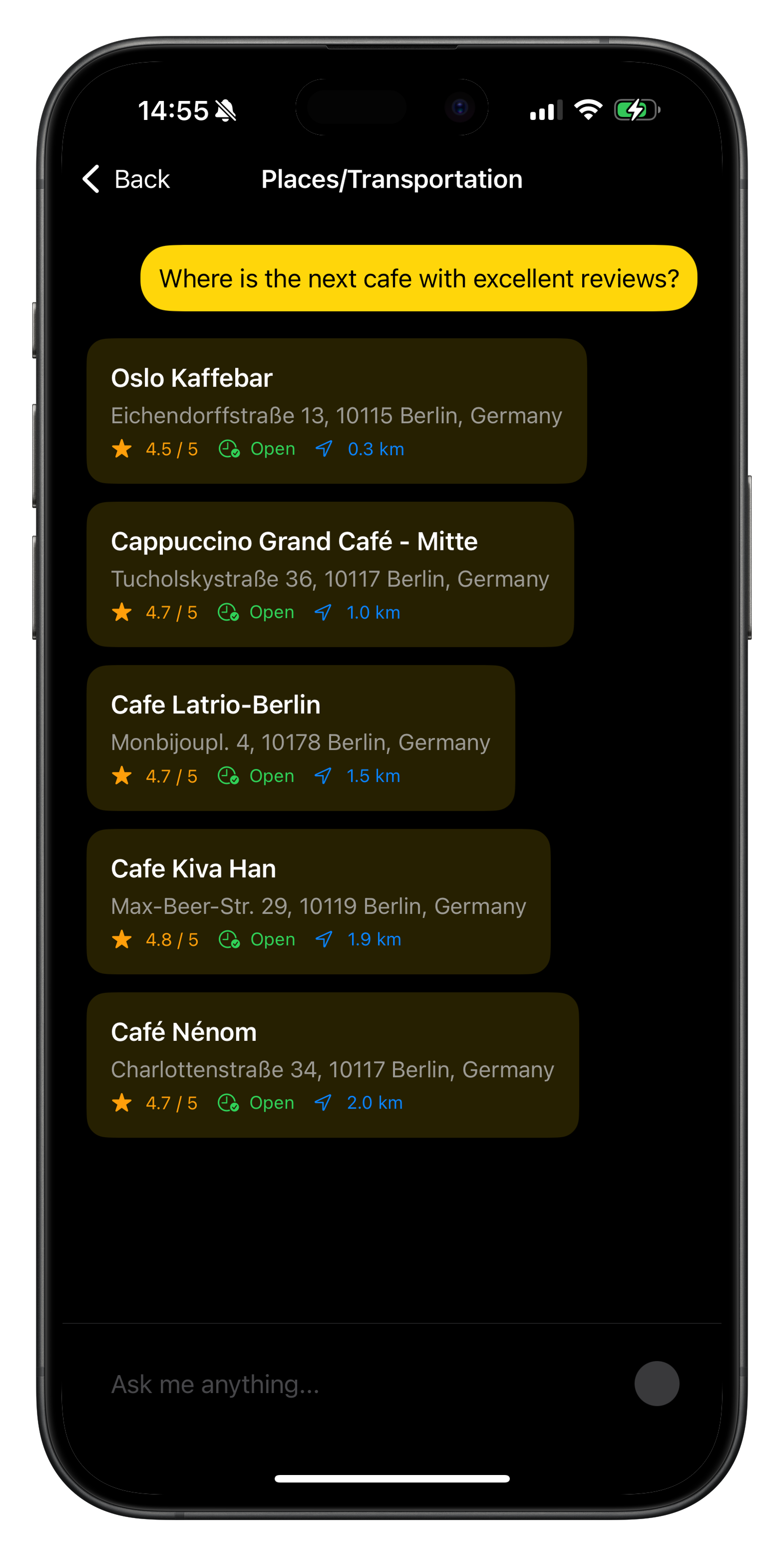Viewport: 784px width, 1556px height.
Task: Open Cappuccino Grand Café - Mitte card
Action: coord(330,575)
